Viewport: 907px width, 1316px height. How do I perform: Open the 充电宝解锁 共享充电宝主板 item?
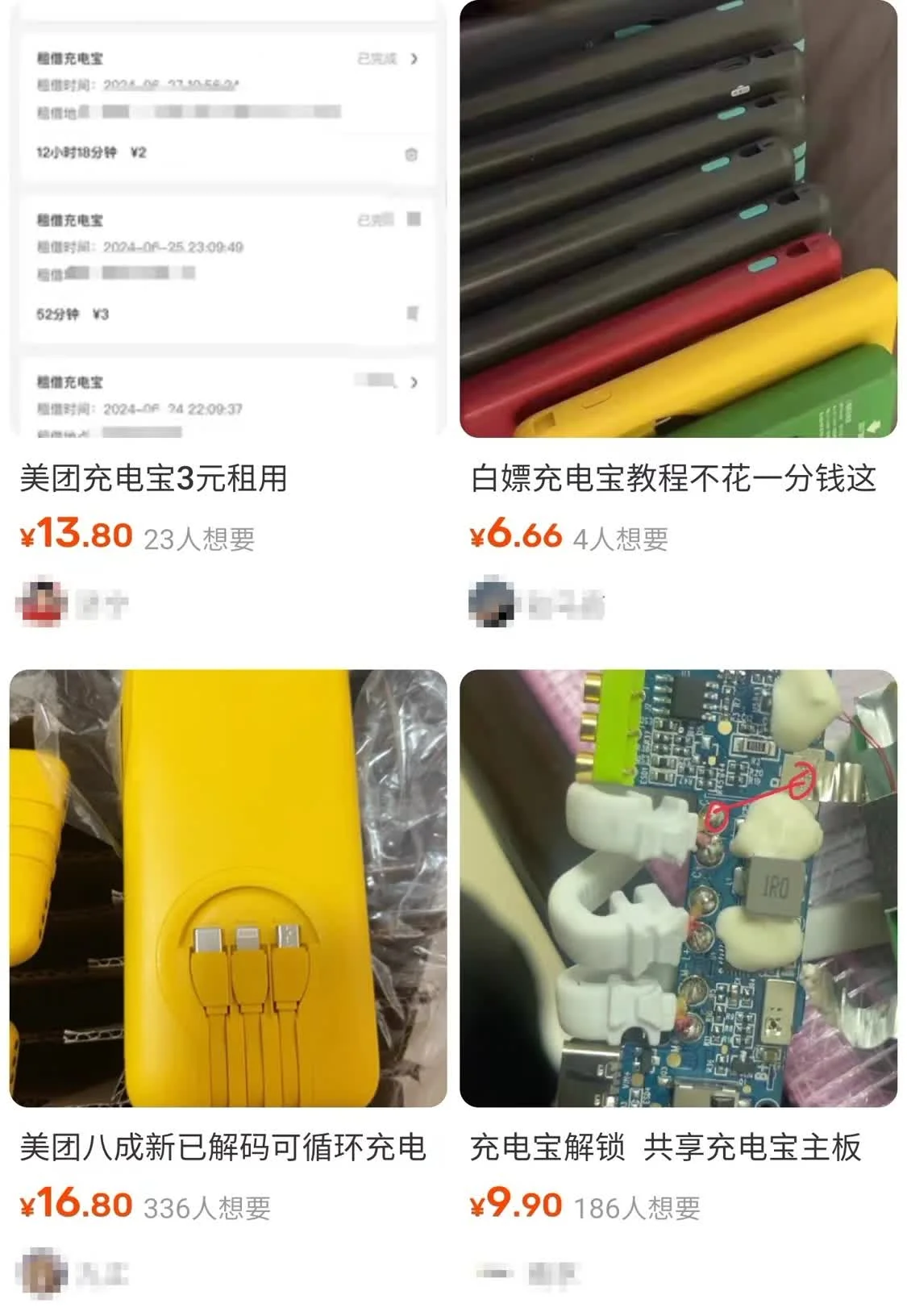(x=665, y=1147)
